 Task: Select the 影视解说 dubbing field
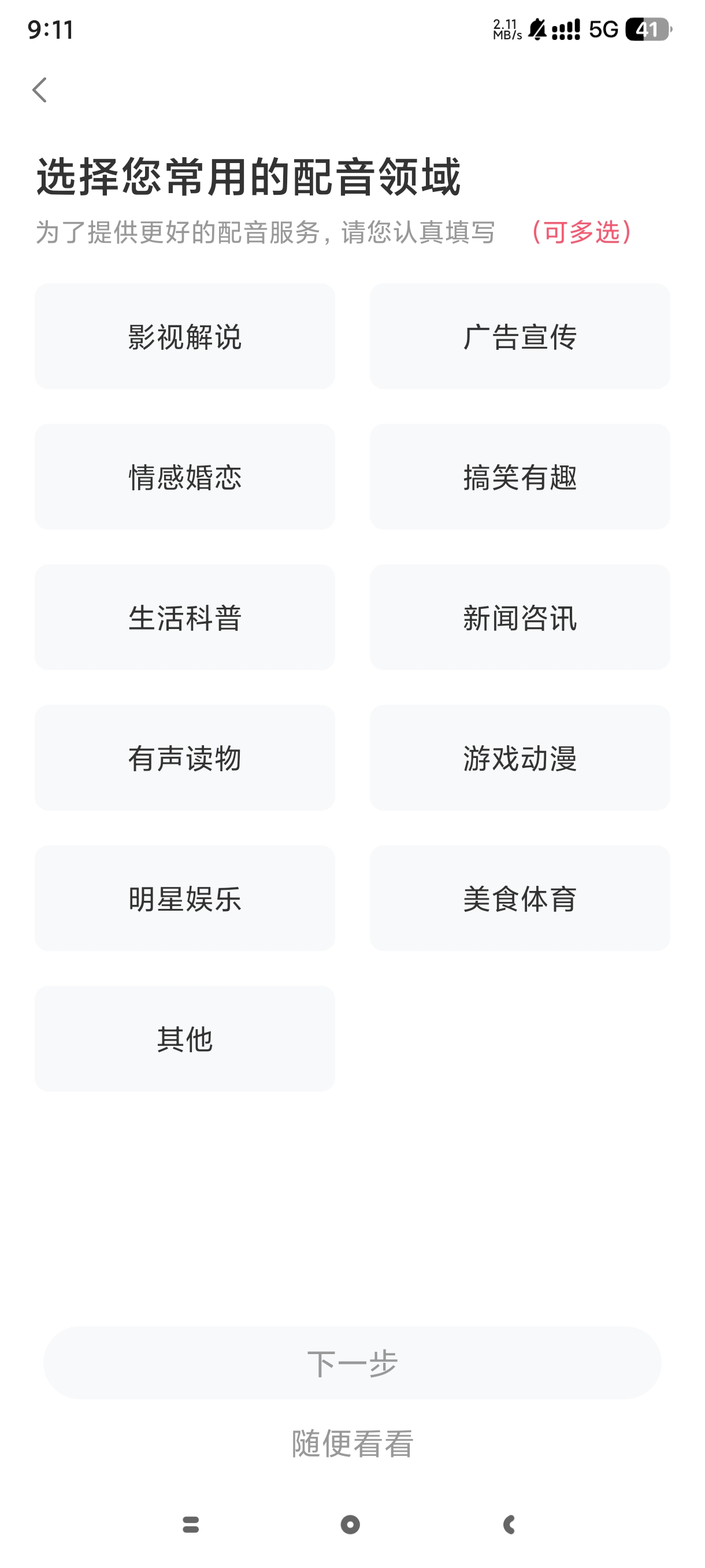tap(184, 336)
